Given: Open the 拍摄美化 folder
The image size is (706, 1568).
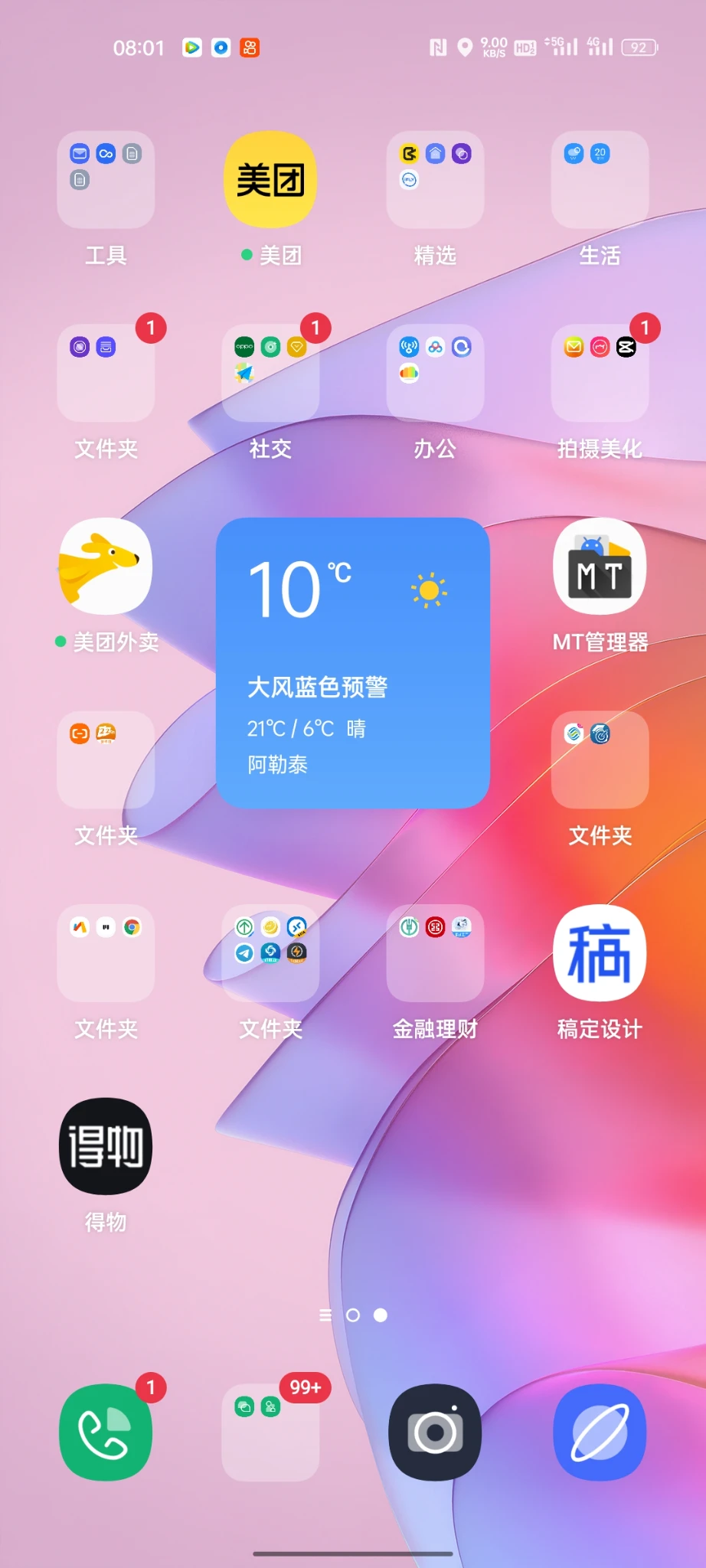Looking at the screenshot, I should click(600, 373).
